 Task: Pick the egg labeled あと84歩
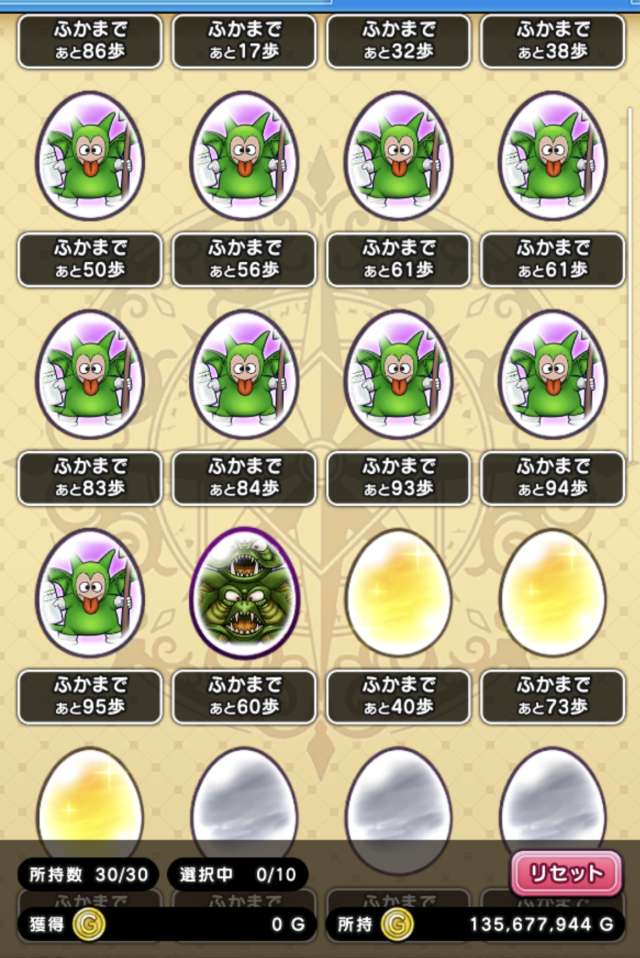pyautogui.click(x=244, y=375)
